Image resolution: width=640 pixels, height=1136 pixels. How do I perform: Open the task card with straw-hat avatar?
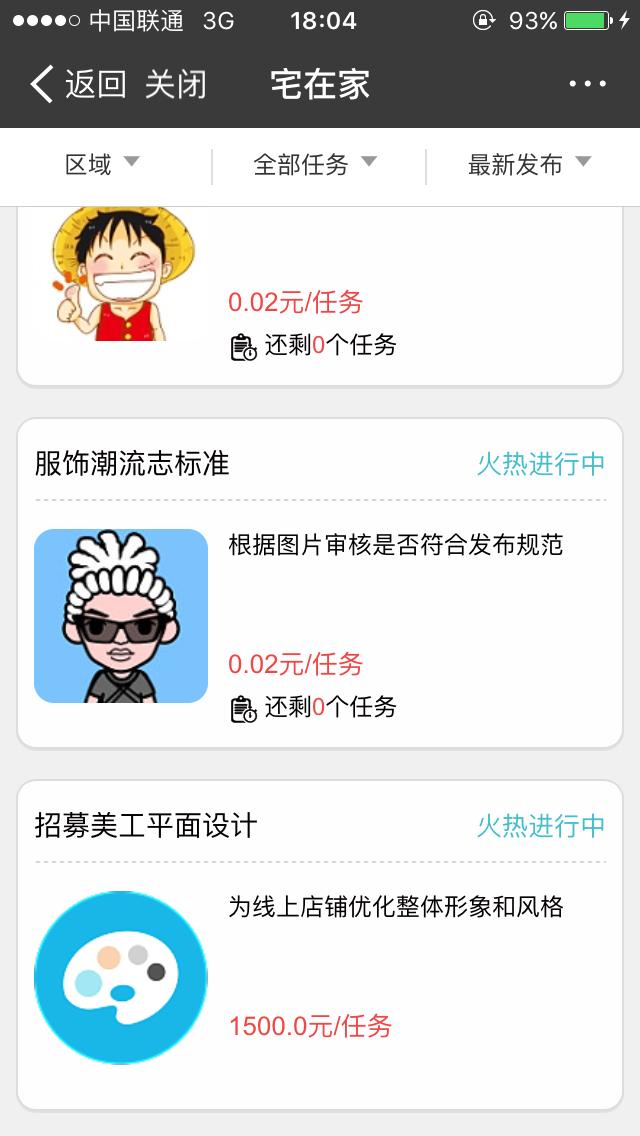pyautogui.click(x=320, y=295)
